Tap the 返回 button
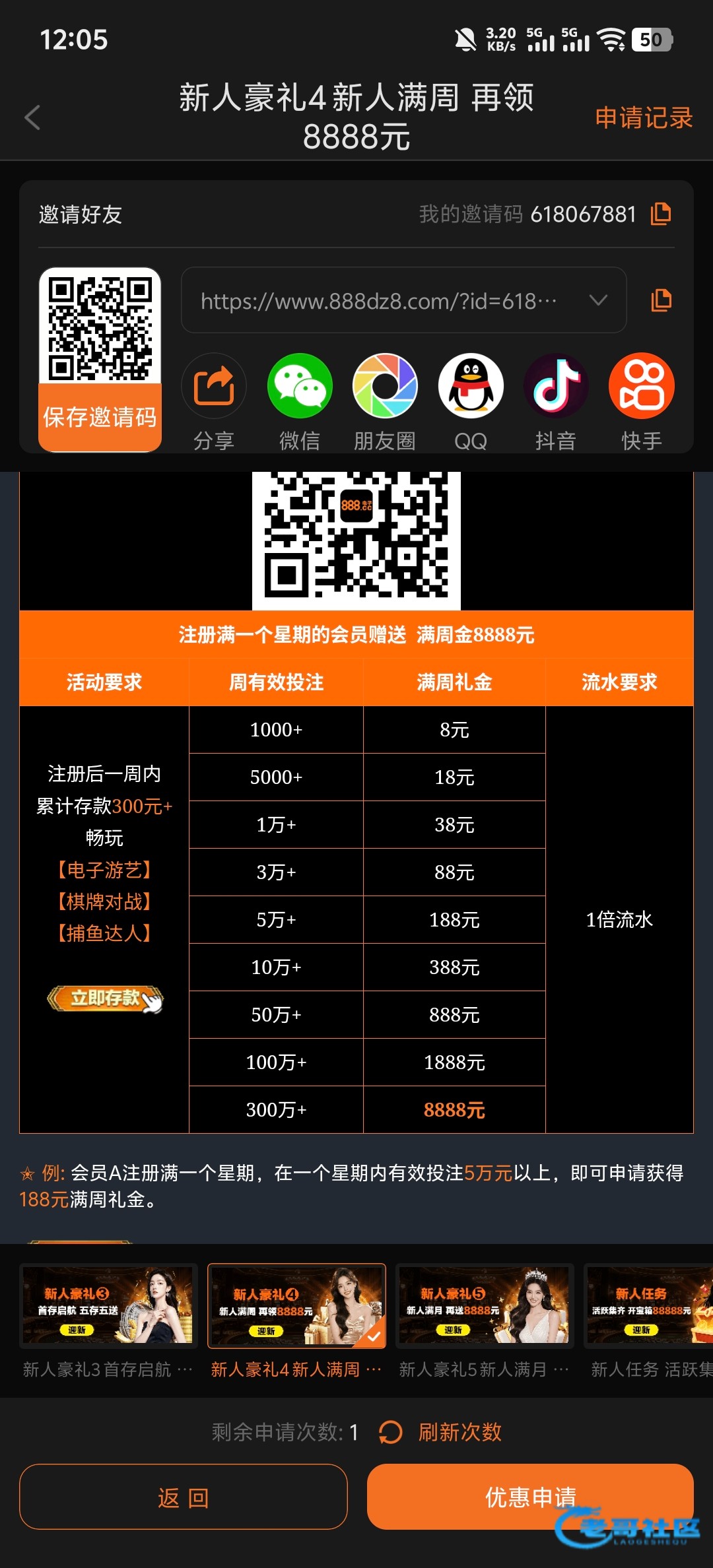This screenshot has width=713, height=1568. tap(184, 1497)
